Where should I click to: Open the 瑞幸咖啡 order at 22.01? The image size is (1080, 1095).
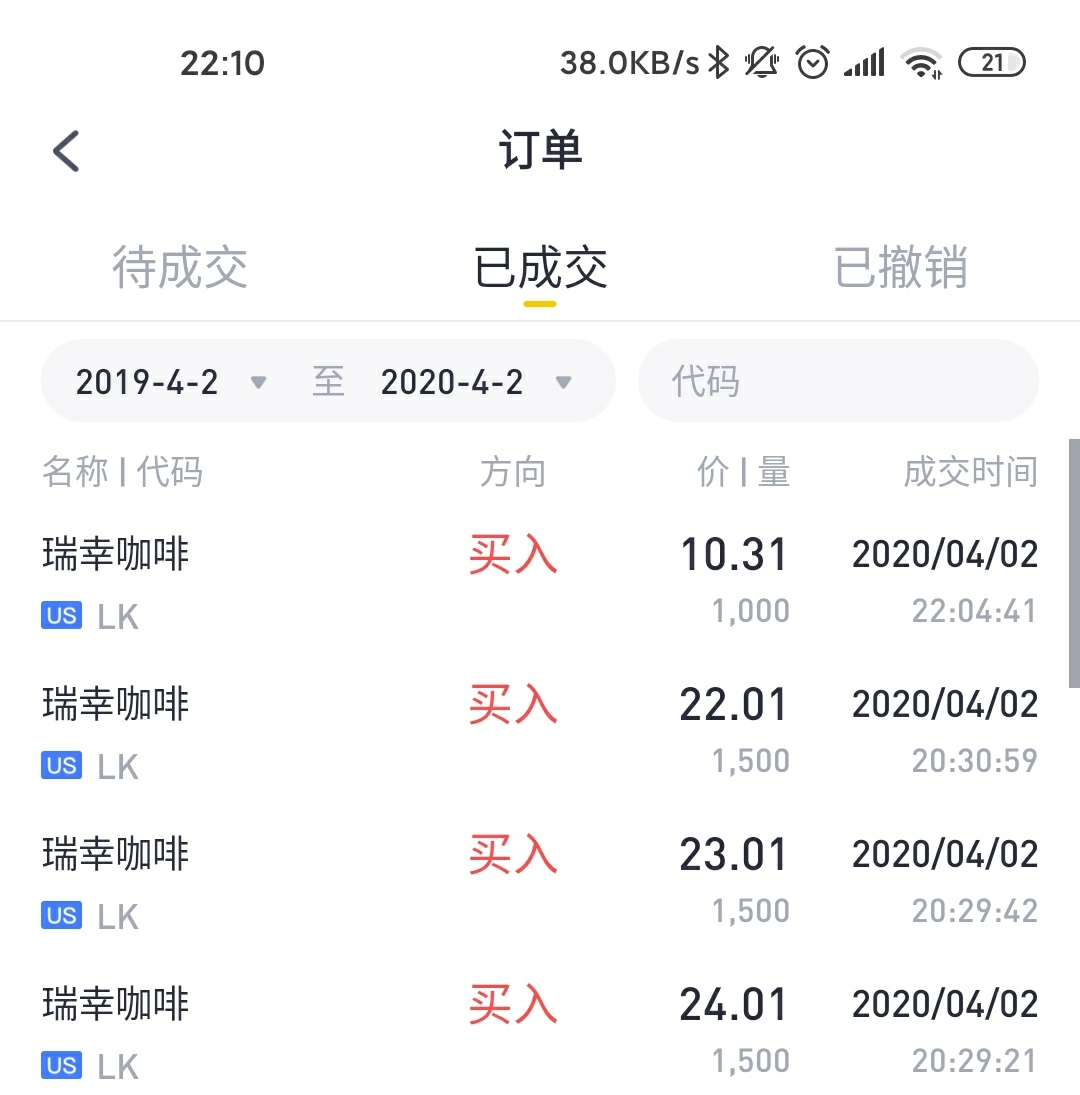point(540,732)
